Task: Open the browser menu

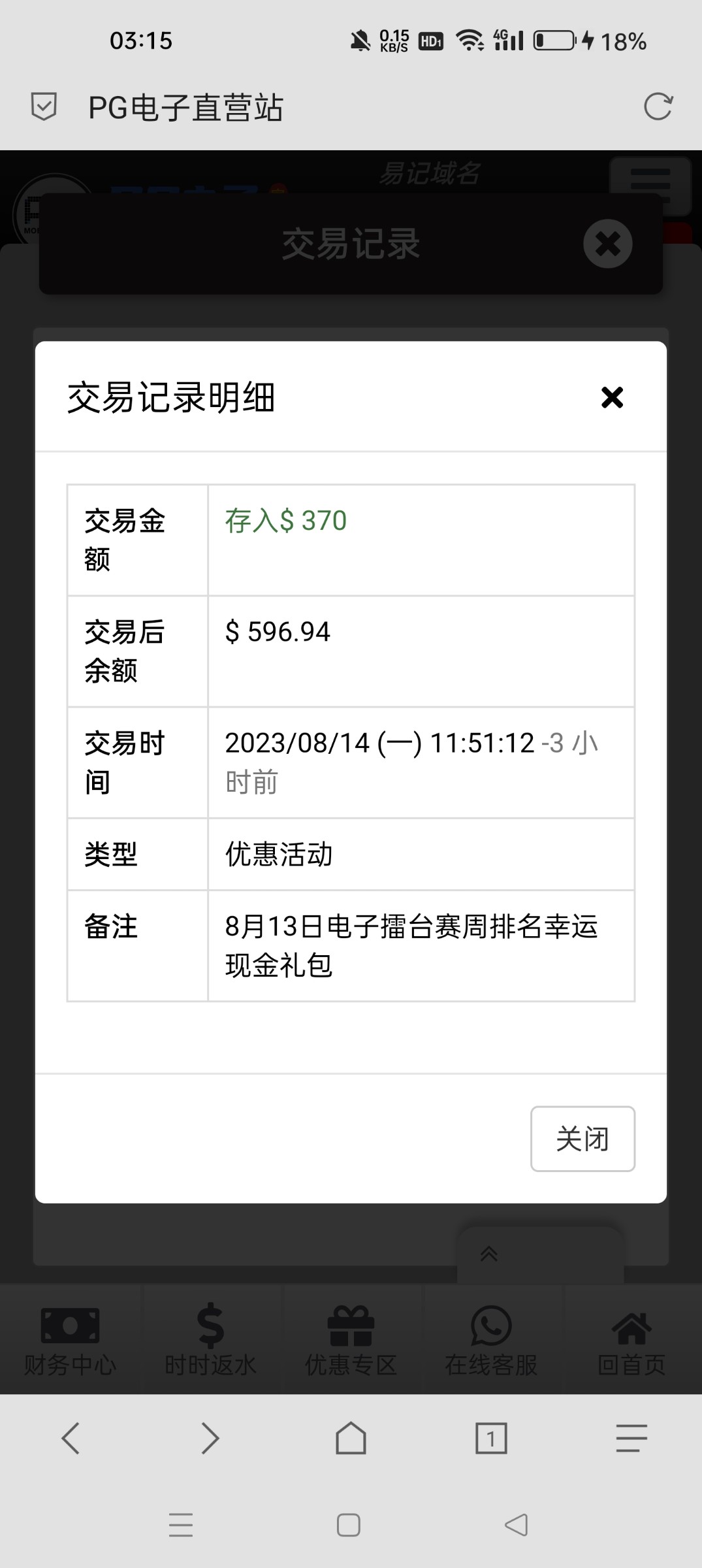Action: click(x=631, y=1438)
